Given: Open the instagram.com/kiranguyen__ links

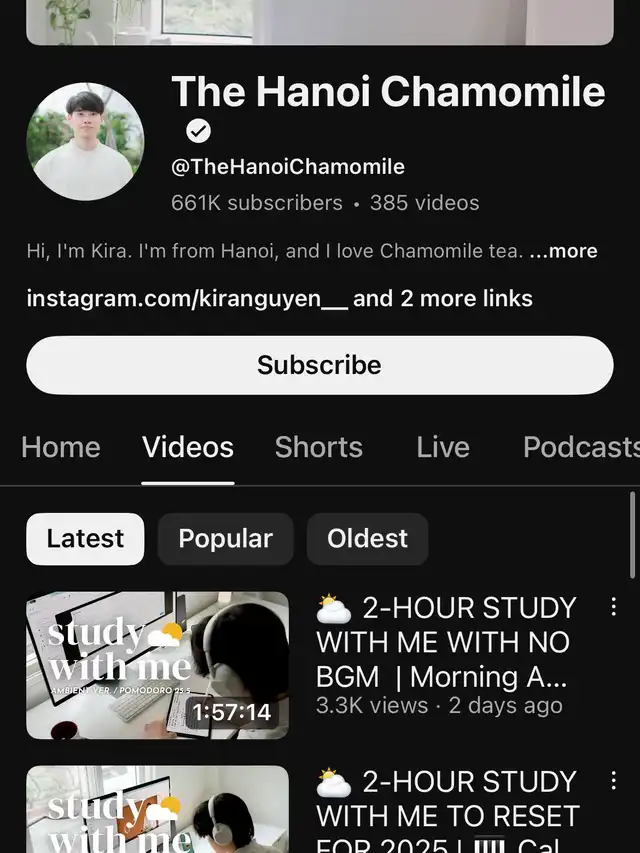Looking at the screenshot, I should coord(279,298).
